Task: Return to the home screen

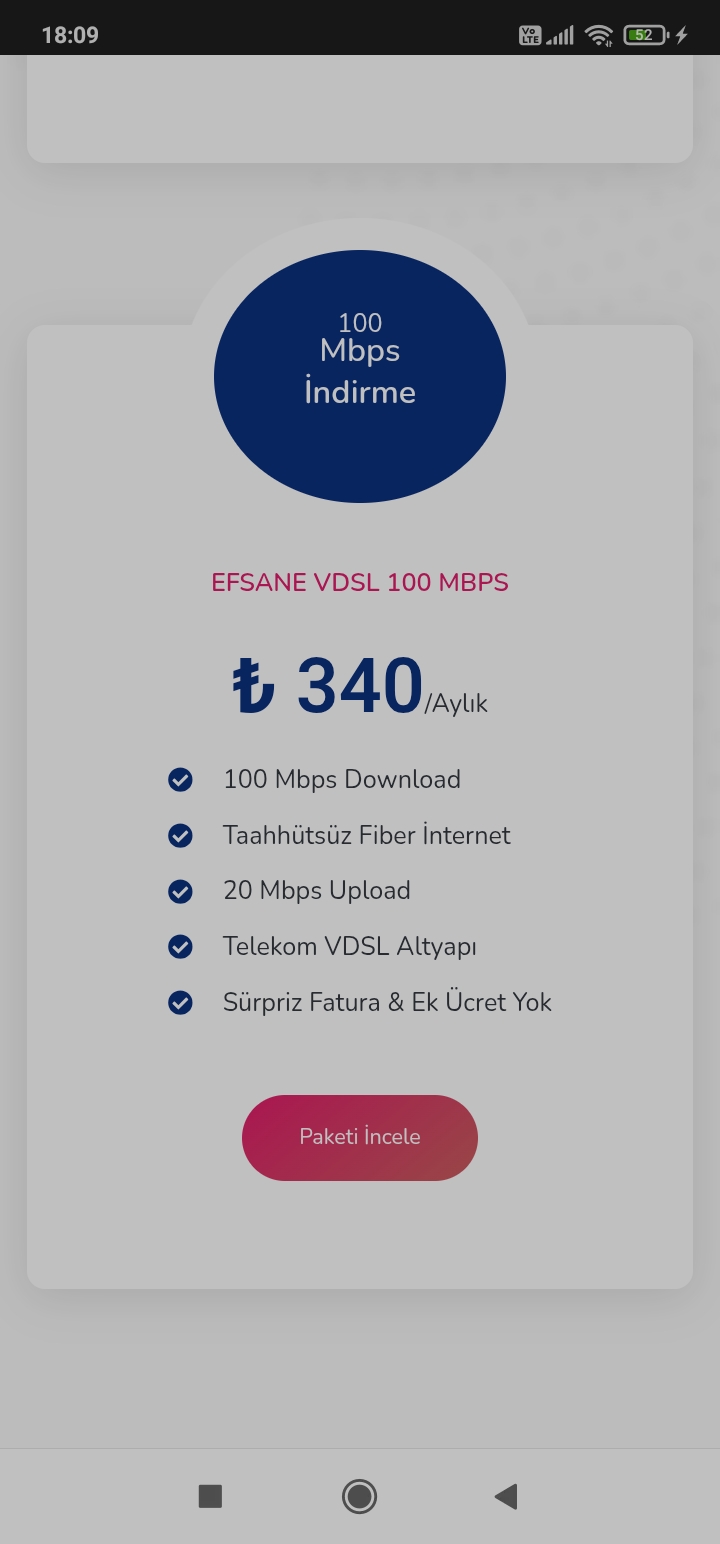Action: [359, 1496]
